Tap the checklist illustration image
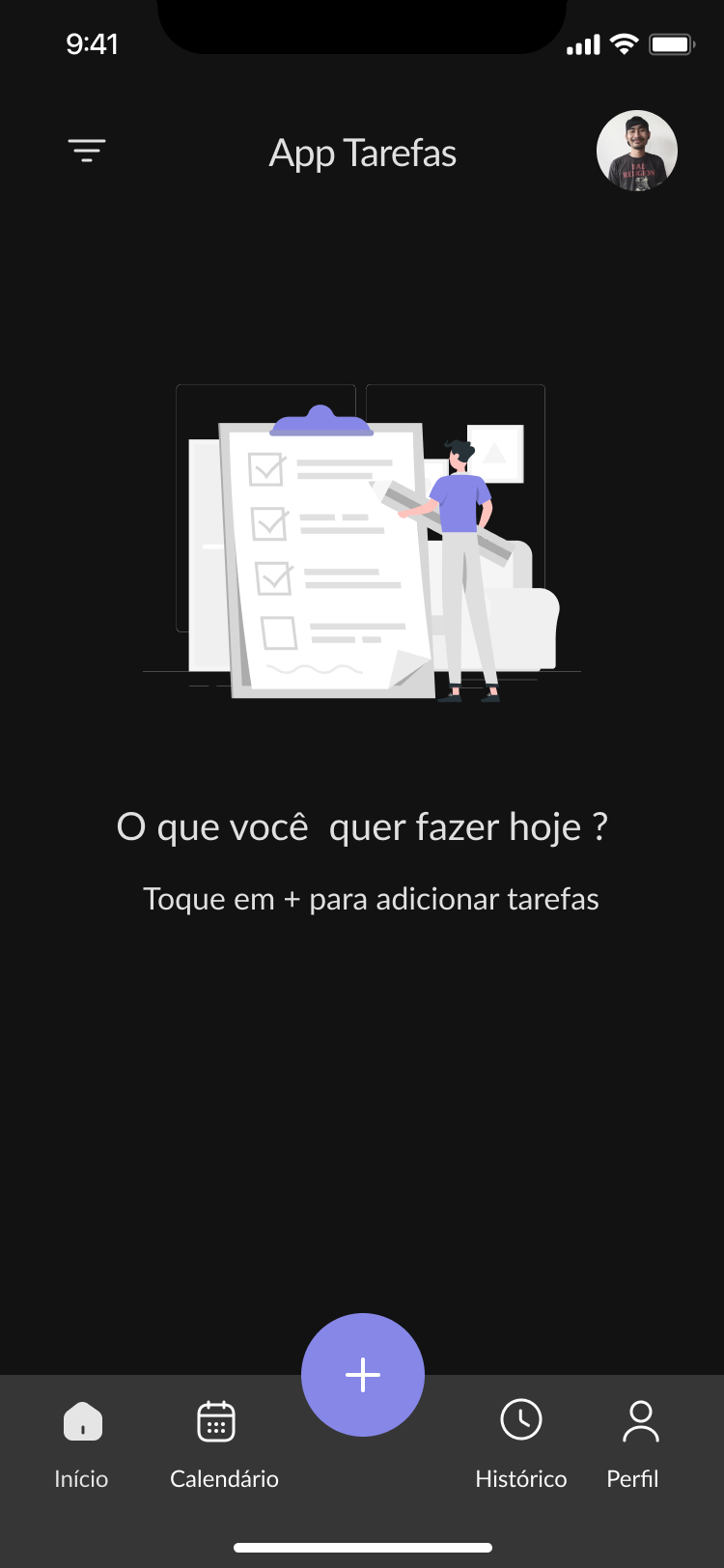 click(x=362, y=541)
